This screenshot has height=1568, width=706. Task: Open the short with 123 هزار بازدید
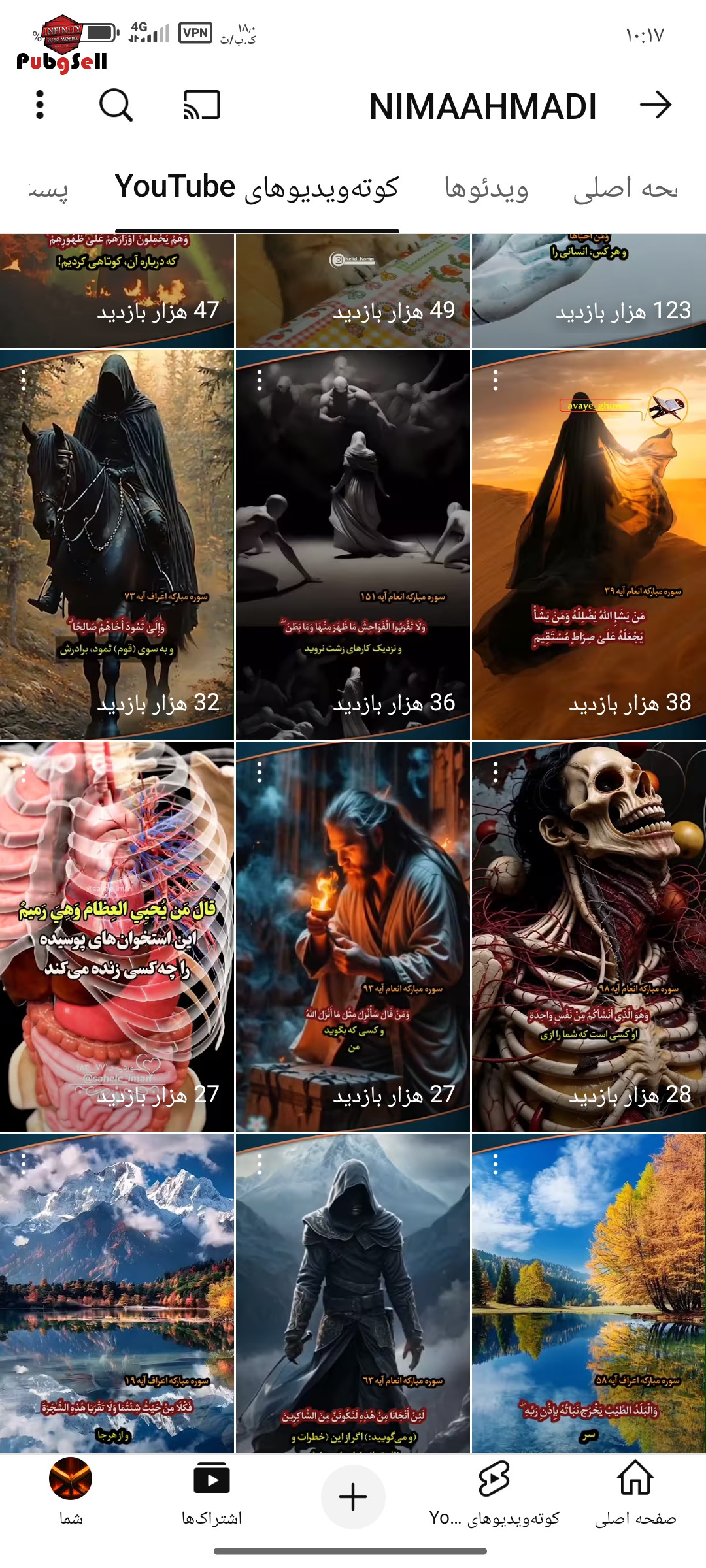pos(588,291)
